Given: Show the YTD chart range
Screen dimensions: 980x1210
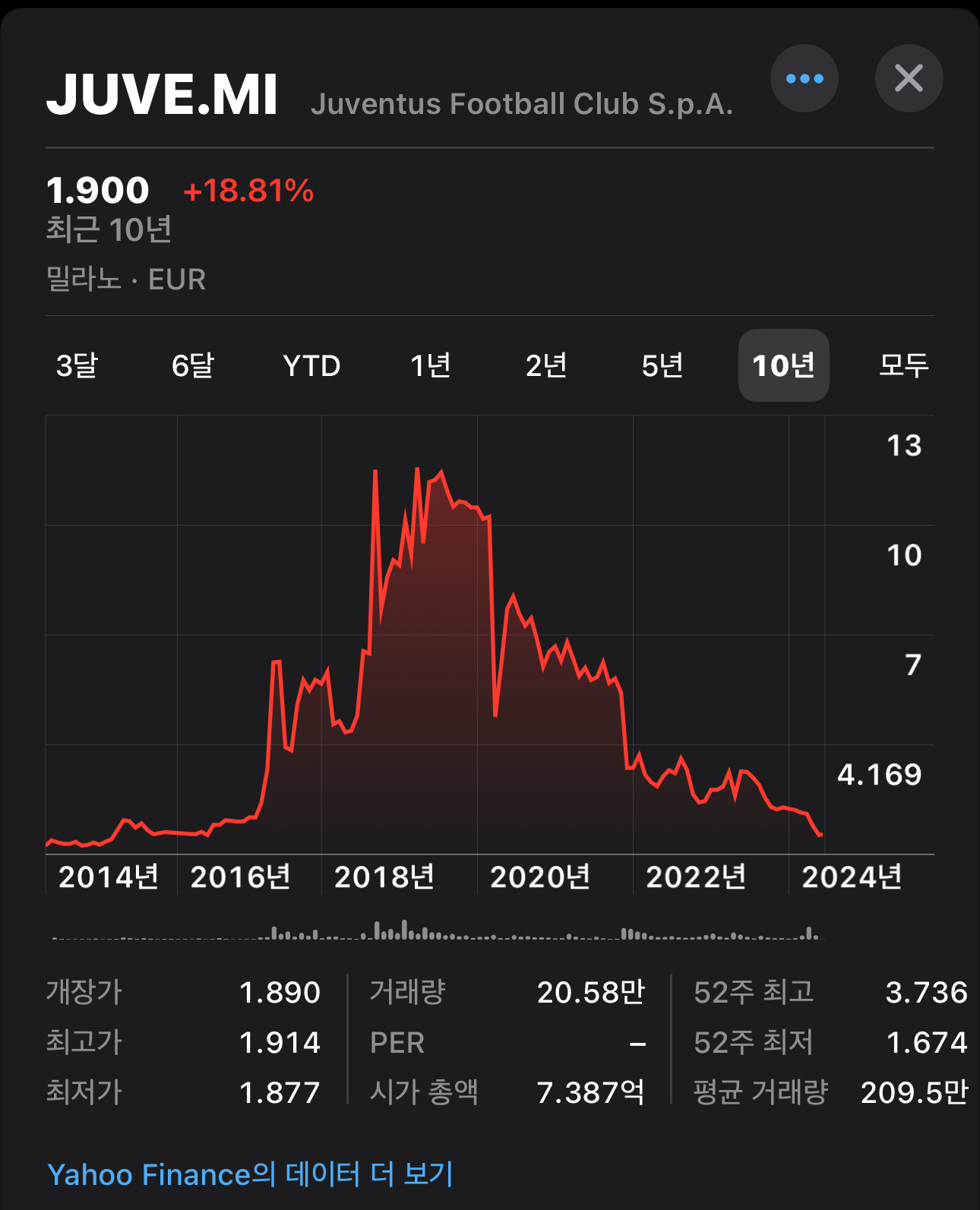Looking at the screenshot, I should coord(311,365).
